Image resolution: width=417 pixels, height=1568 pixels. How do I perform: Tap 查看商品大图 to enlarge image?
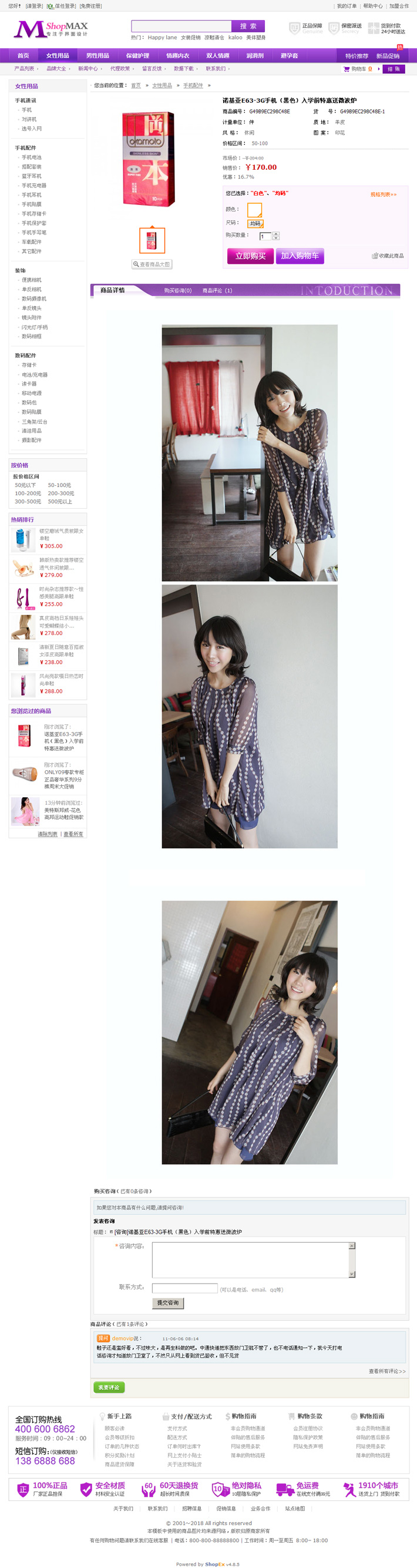point(152,264)
